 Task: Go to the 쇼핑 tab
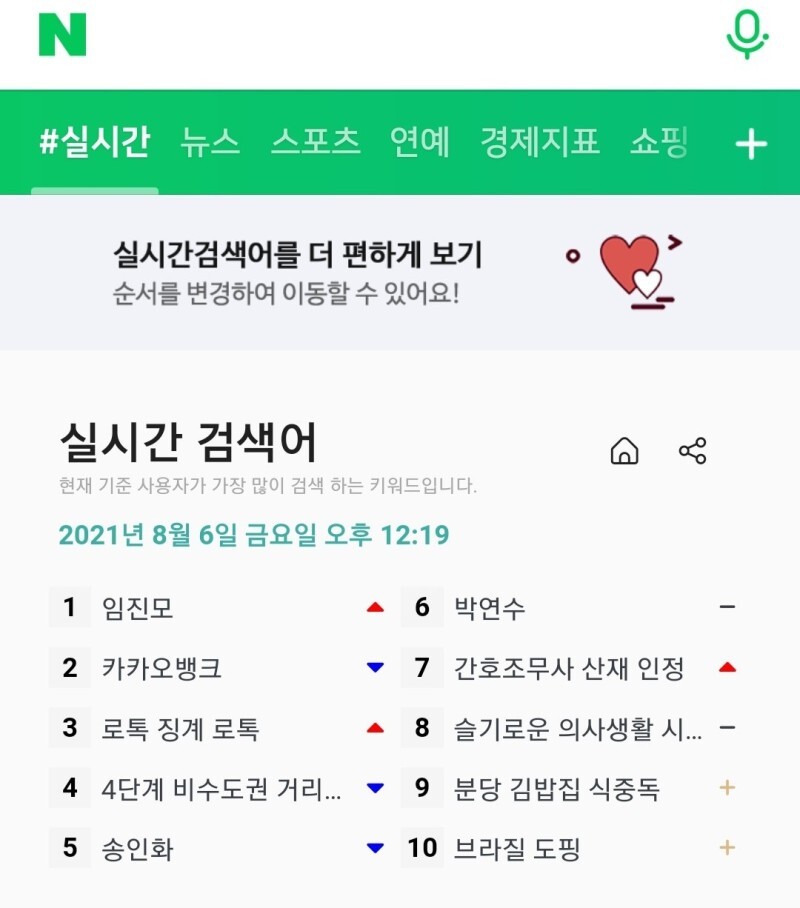(659, 142)
